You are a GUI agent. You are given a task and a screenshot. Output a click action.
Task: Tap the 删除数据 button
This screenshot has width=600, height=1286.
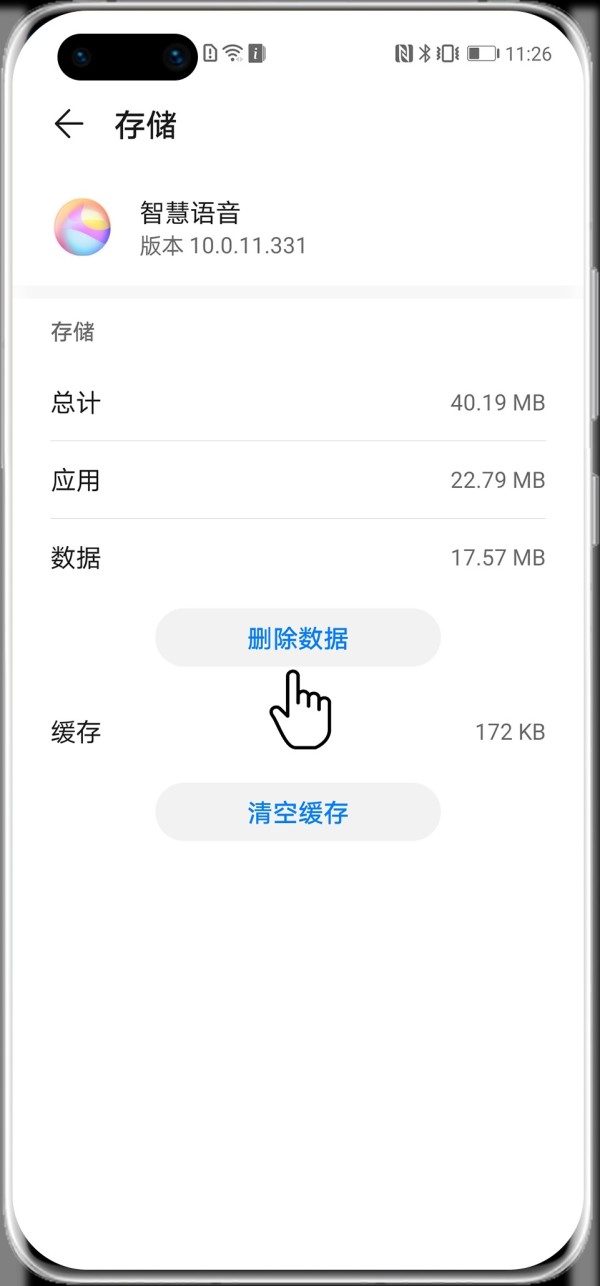(x=298, y=638)
